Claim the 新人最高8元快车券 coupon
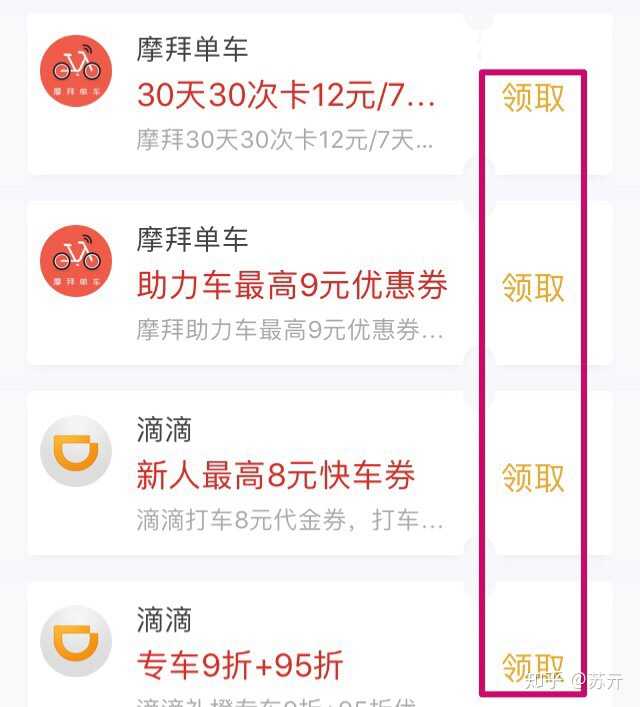Viewport: 640px width, 707px height. pos(533,478)
